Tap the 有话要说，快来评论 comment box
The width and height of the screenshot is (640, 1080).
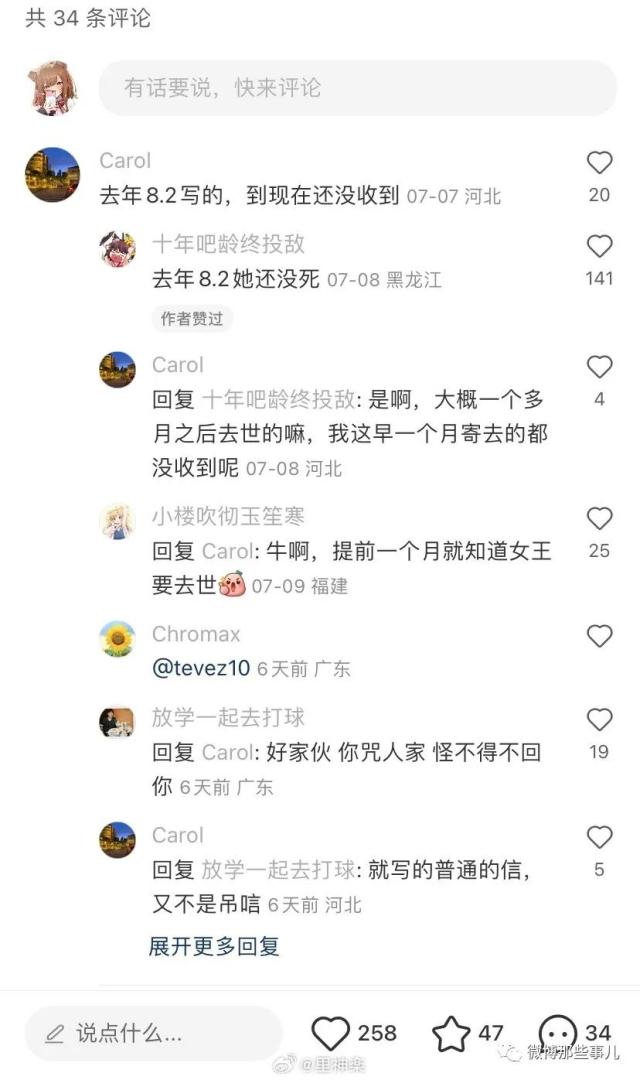click(x=357, y=88)
